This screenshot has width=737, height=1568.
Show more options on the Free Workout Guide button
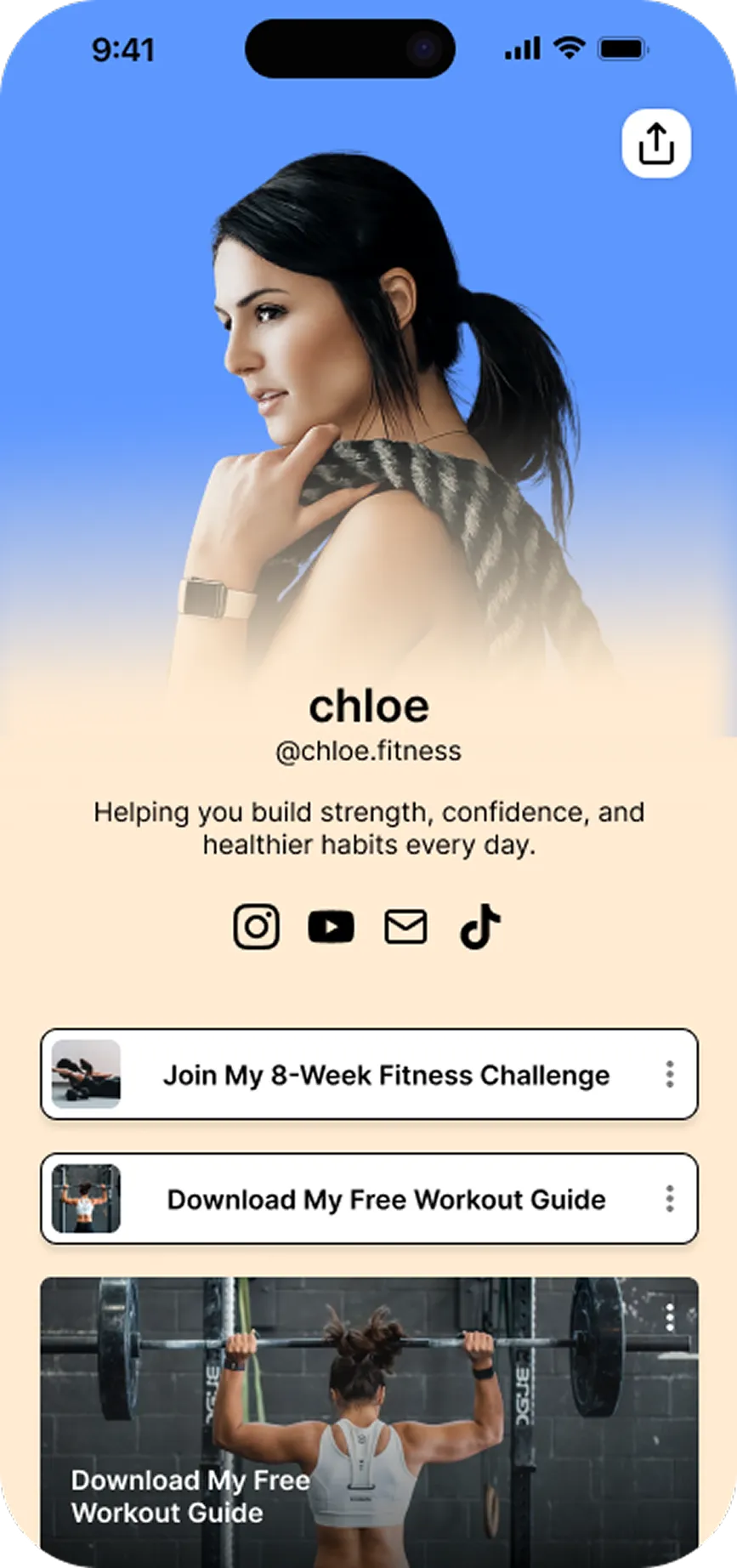(670, 1198)
